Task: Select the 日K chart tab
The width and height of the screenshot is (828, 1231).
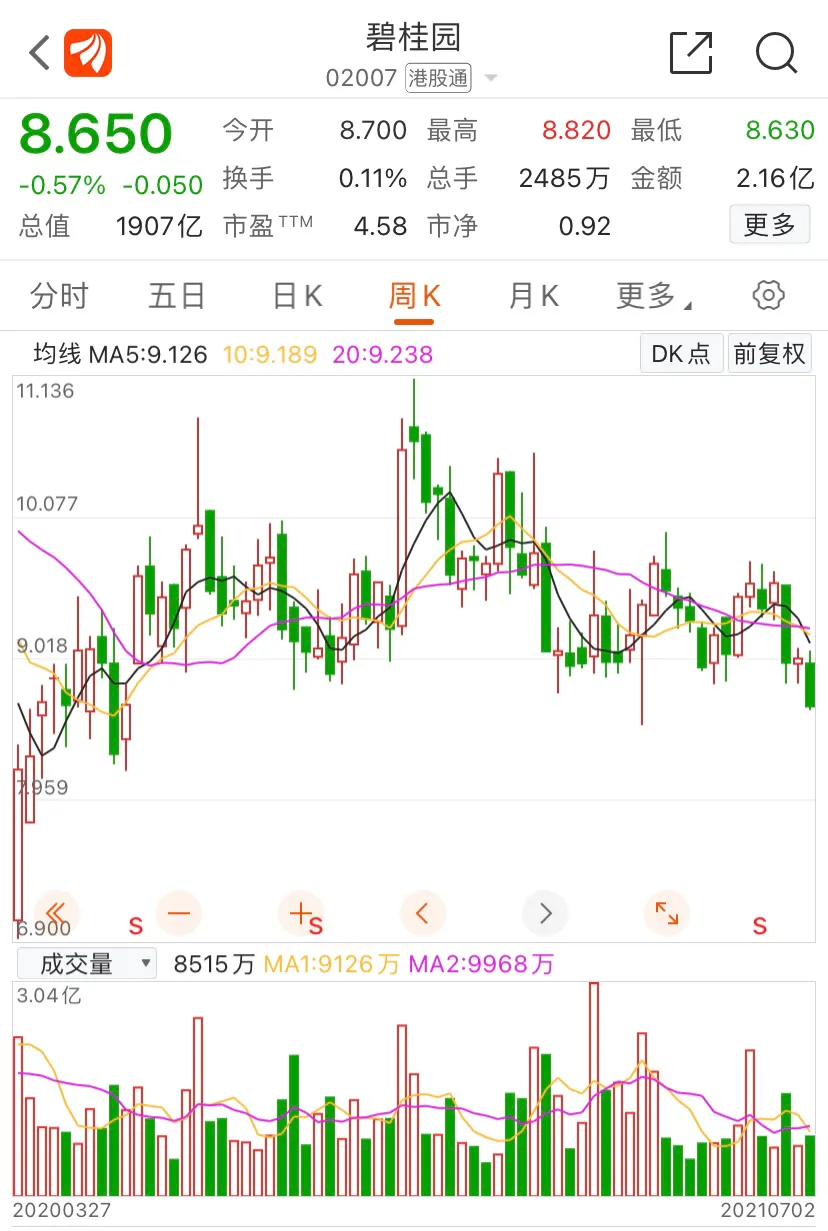Action: pyautogui.click(x=297, y=296)
